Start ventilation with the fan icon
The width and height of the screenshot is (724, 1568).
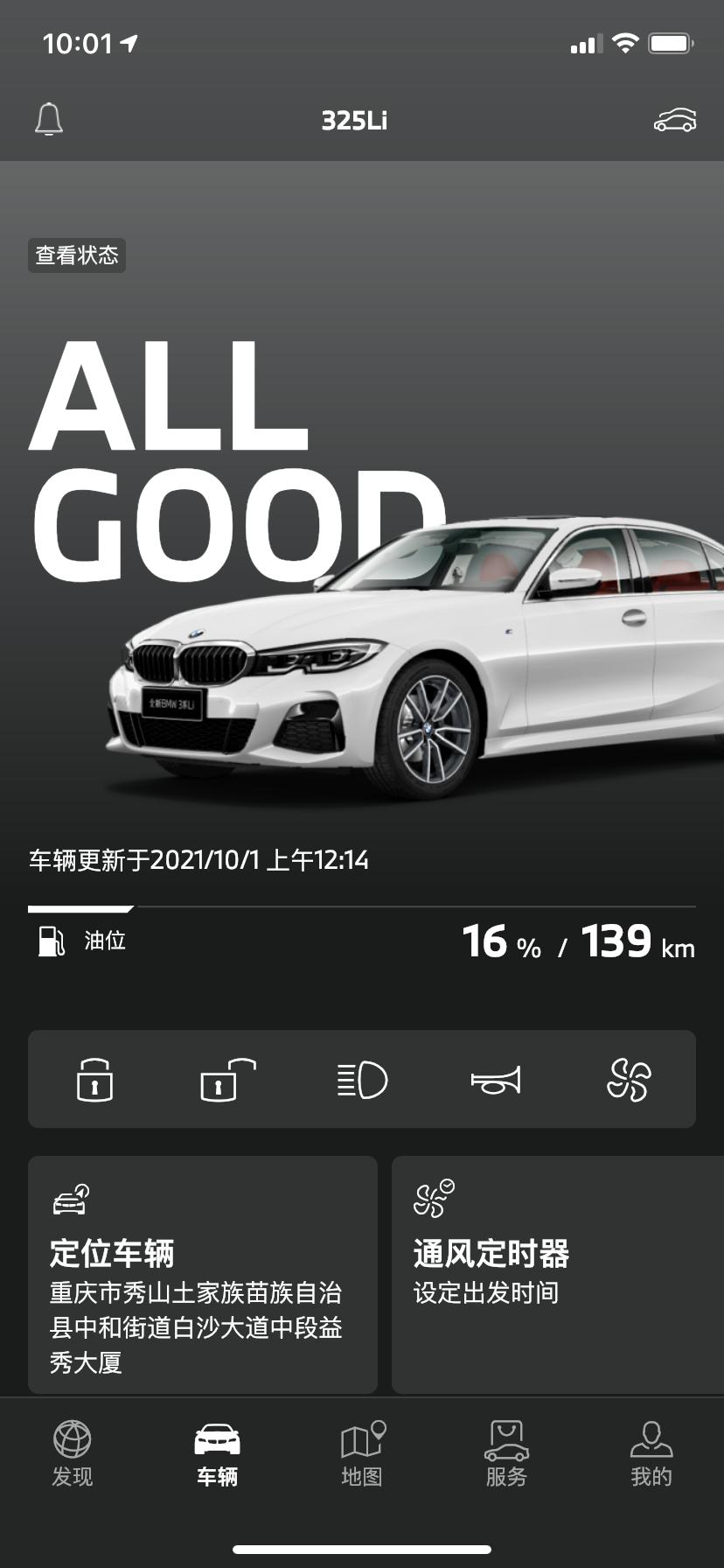[x=629, y=1079]
